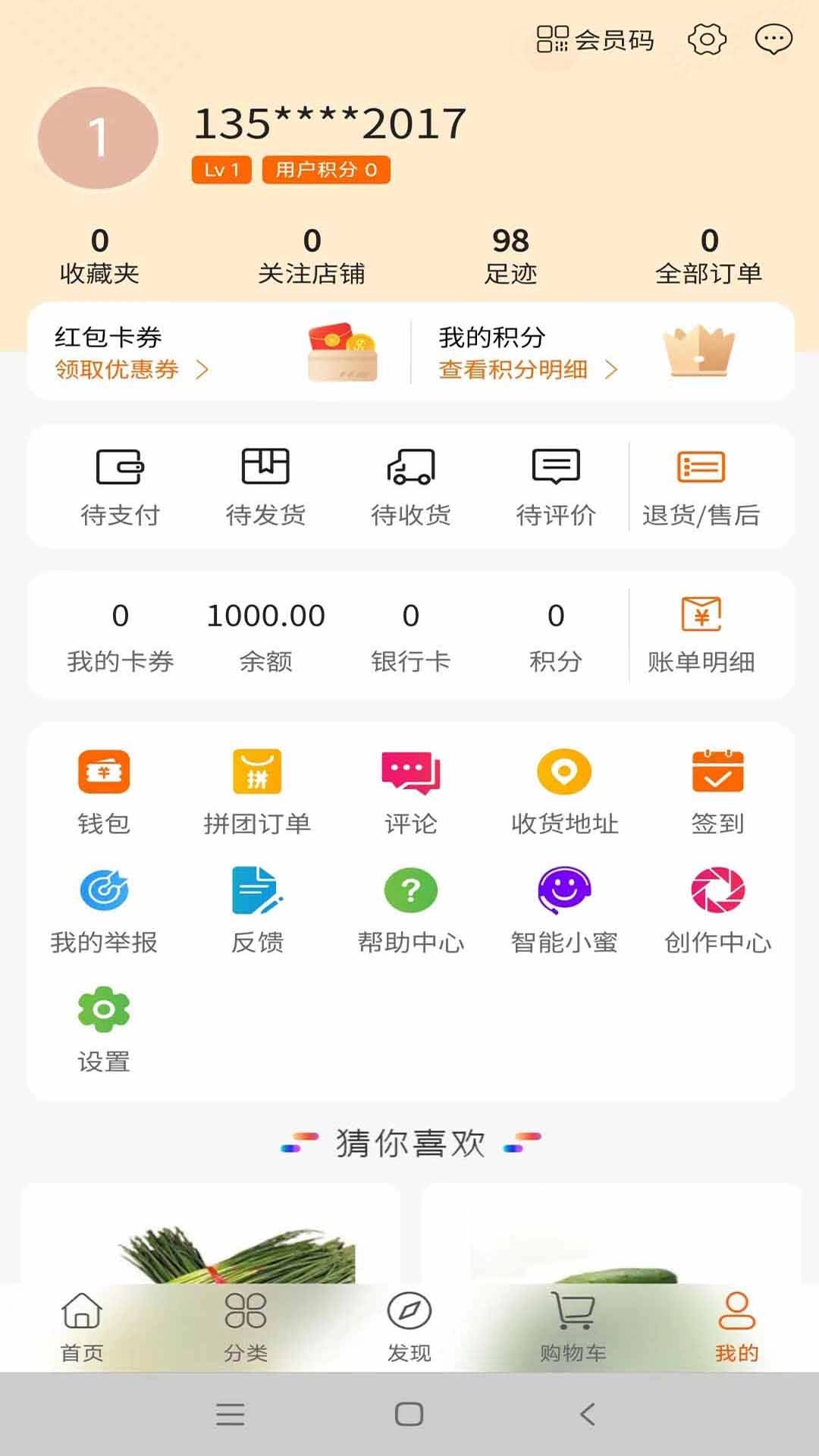819x1456 pixels.
Task: Open the 签到 check-in calendar
Action: coord(717,789)
